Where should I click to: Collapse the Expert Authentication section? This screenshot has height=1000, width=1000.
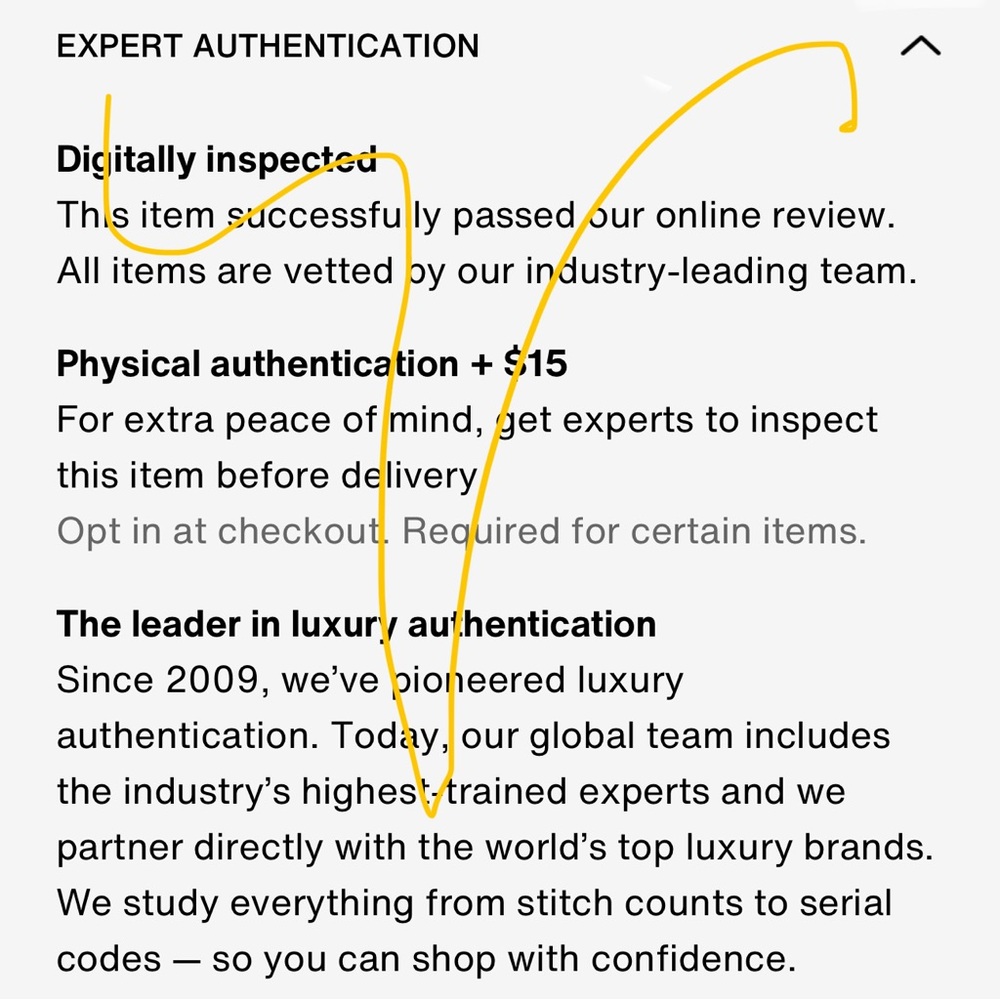pos(920,47)
